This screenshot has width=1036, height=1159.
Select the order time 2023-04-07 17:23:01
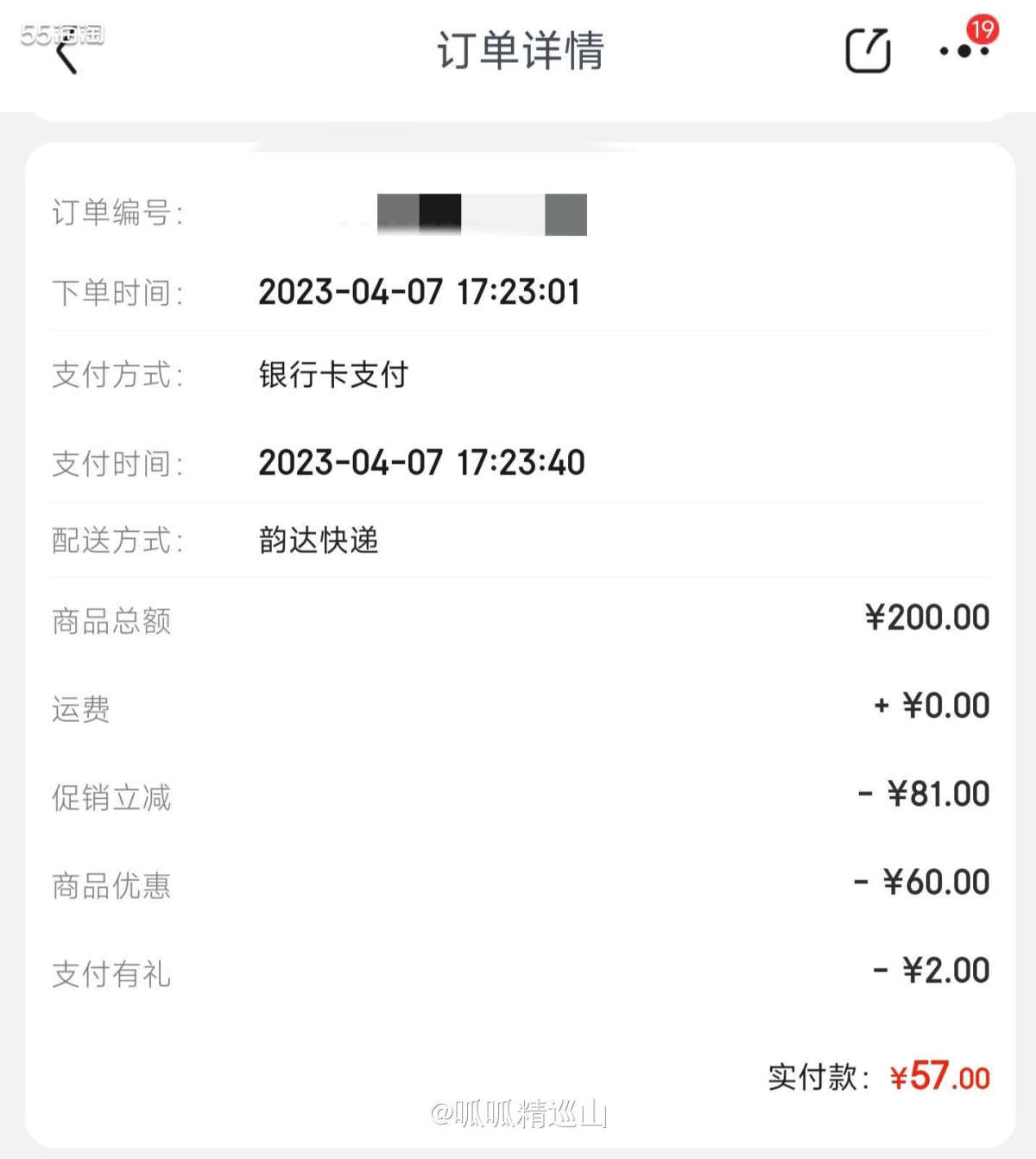(x=420, y=292)
